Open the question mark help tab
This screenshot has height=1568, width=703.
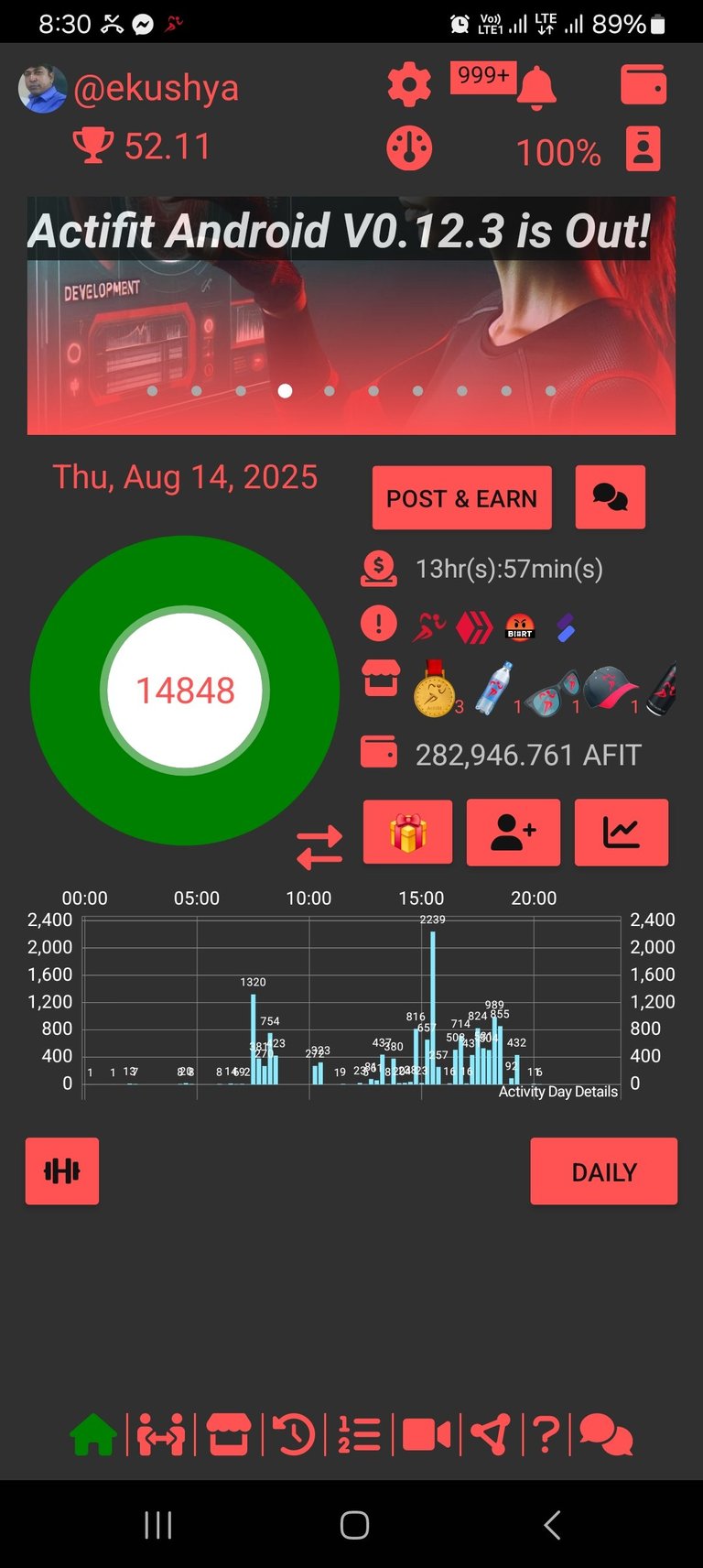coord(546,1434)
